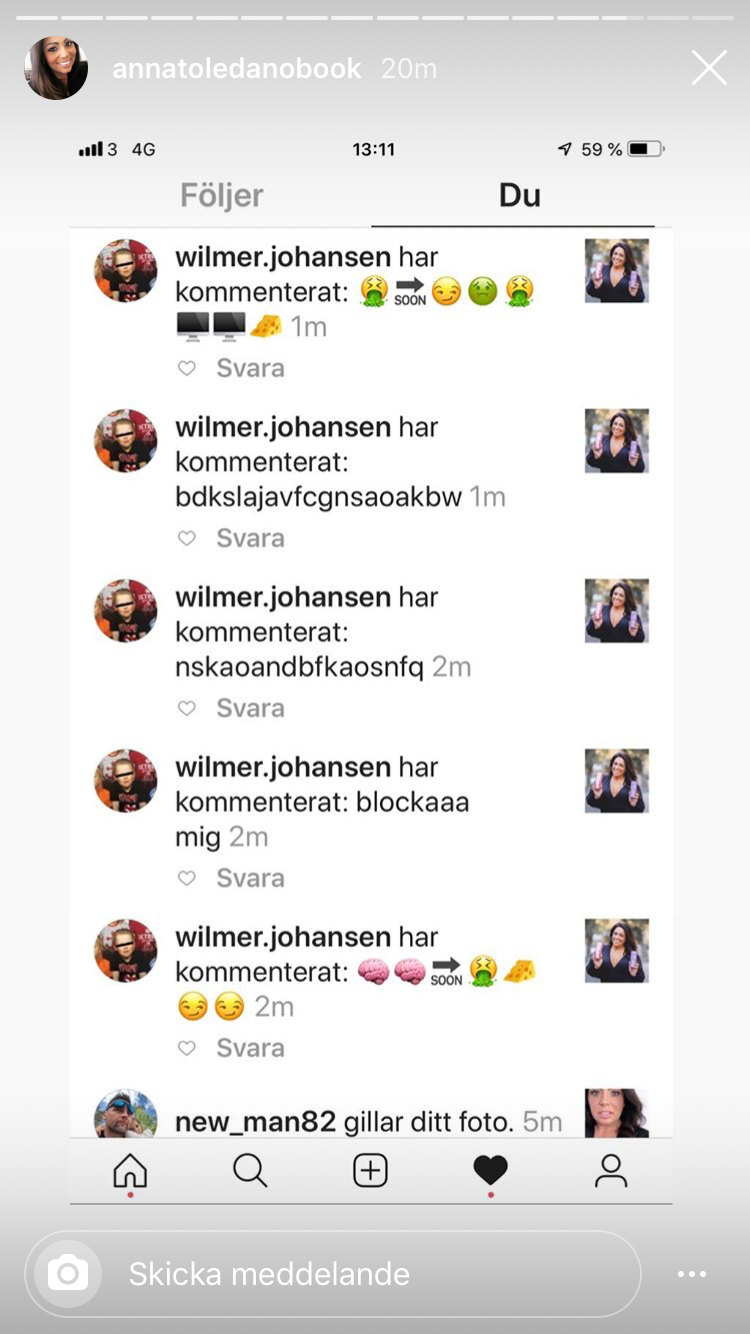750x1334 pixels.
Task: Open the camera to reply
Action: tap(68, 1273)
